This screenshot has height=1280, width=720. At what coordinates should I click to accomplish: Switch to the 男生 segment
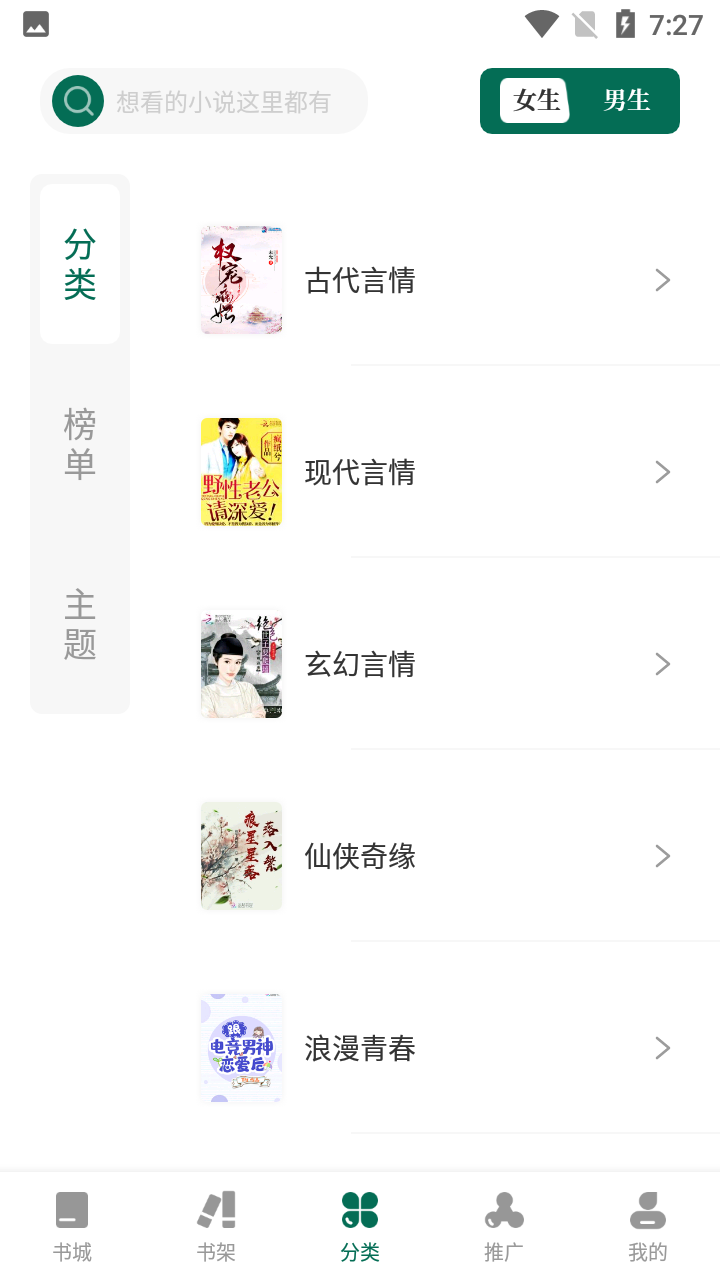pos(627,101)
